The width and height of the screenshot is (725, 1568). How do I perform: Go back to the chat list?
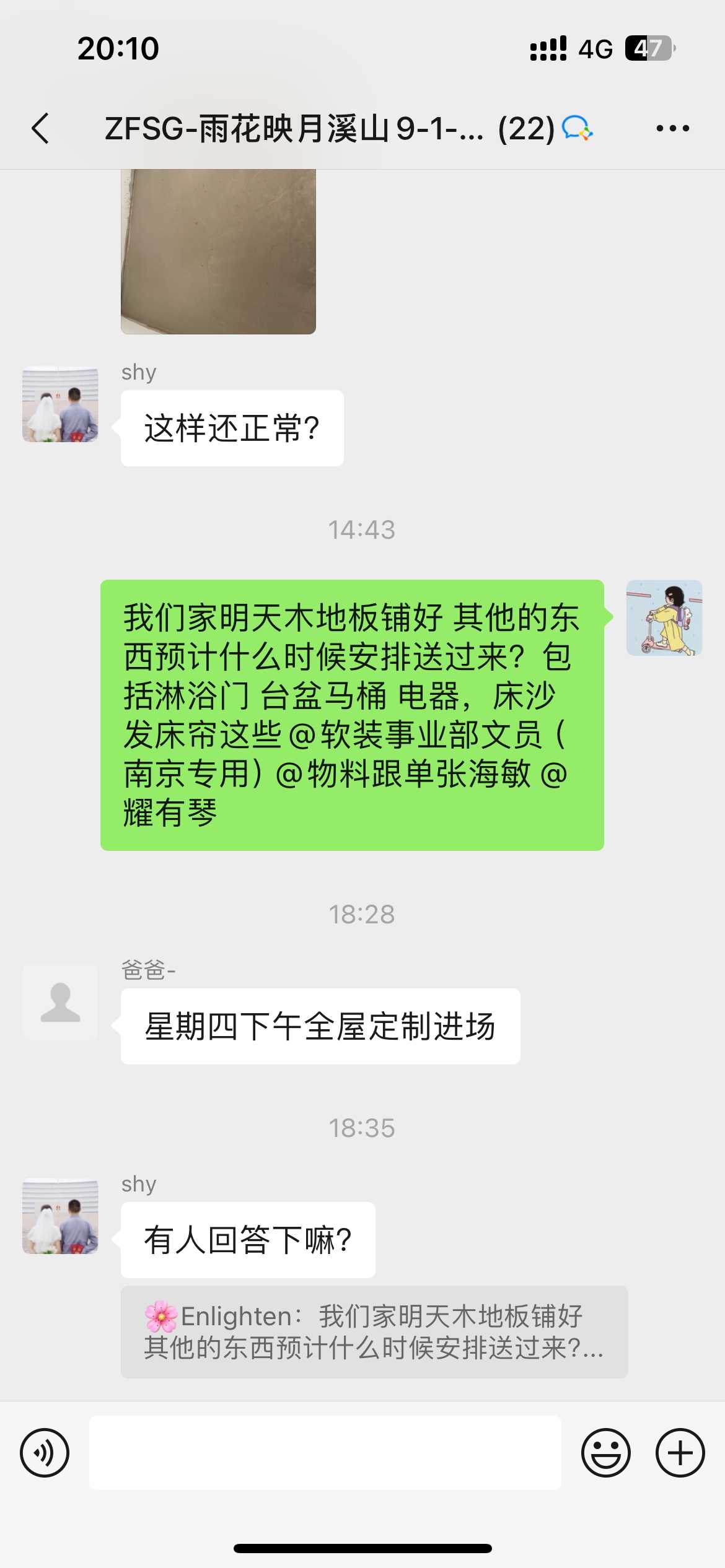41,129
